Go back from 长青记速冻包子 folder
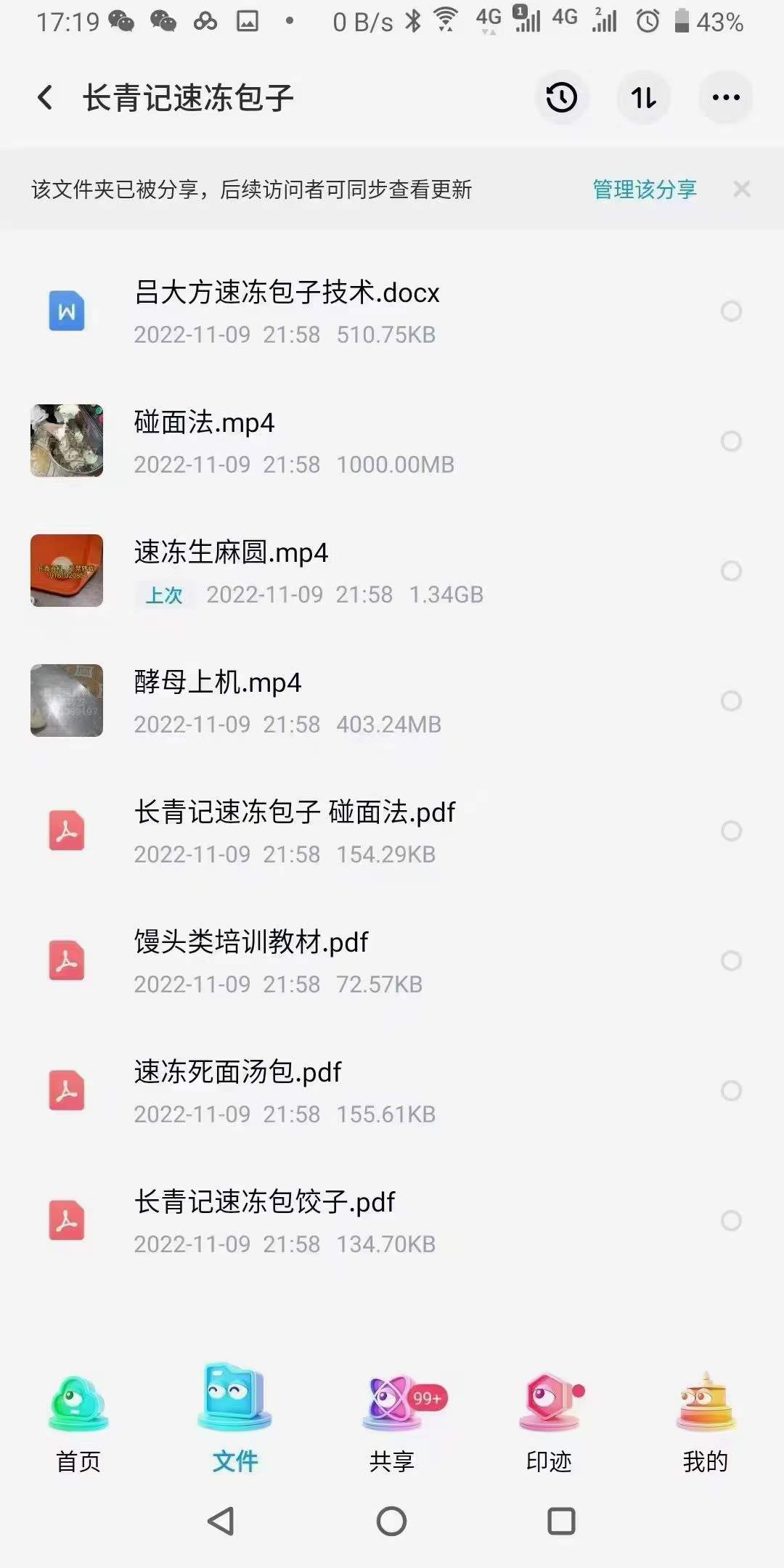The height and width of the screenshot is (1568, 784). point(45,97)
